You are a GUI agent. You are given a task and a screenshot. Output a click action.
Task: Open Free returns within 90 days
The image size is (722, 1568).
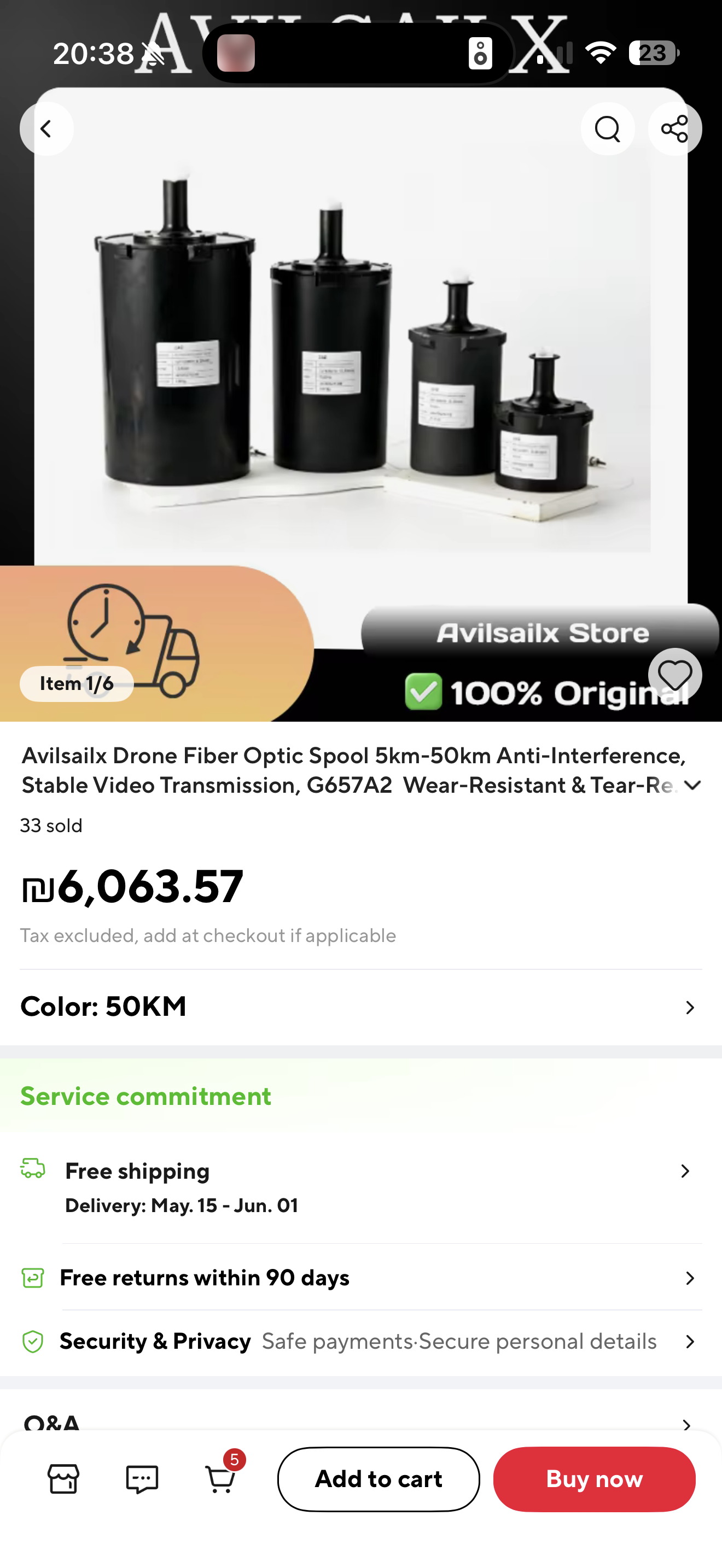[x=361, y=1278]
